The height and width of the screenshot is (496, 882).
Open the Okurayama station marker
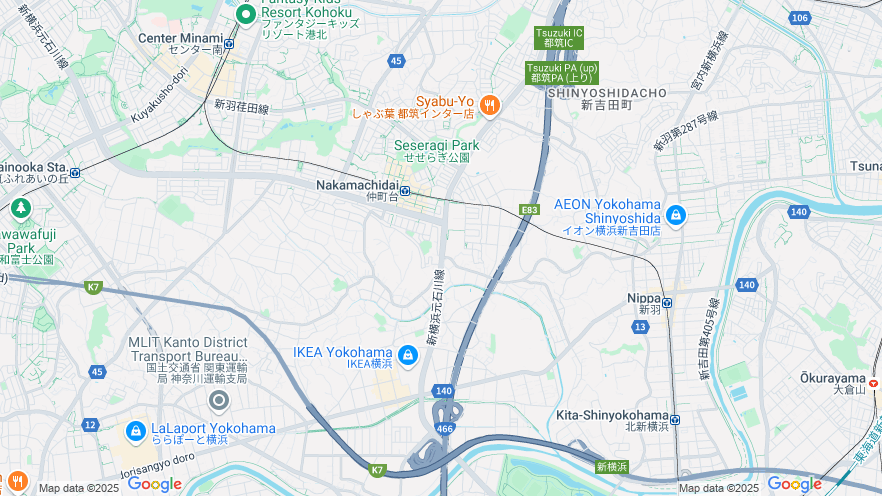pyautogui.click(x=874, y=383)
